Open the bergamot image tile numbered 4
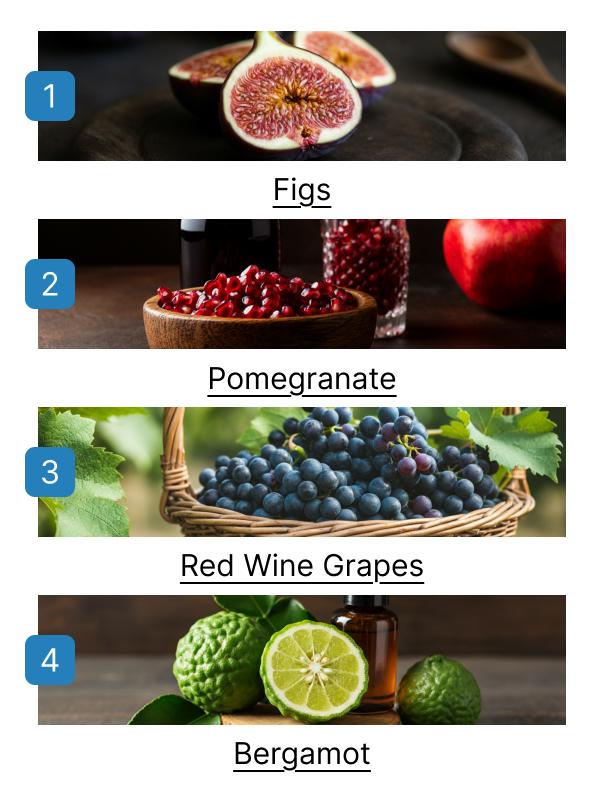This screenshot has height=800, width=600. pyautogui.click(x=301, y=660)
